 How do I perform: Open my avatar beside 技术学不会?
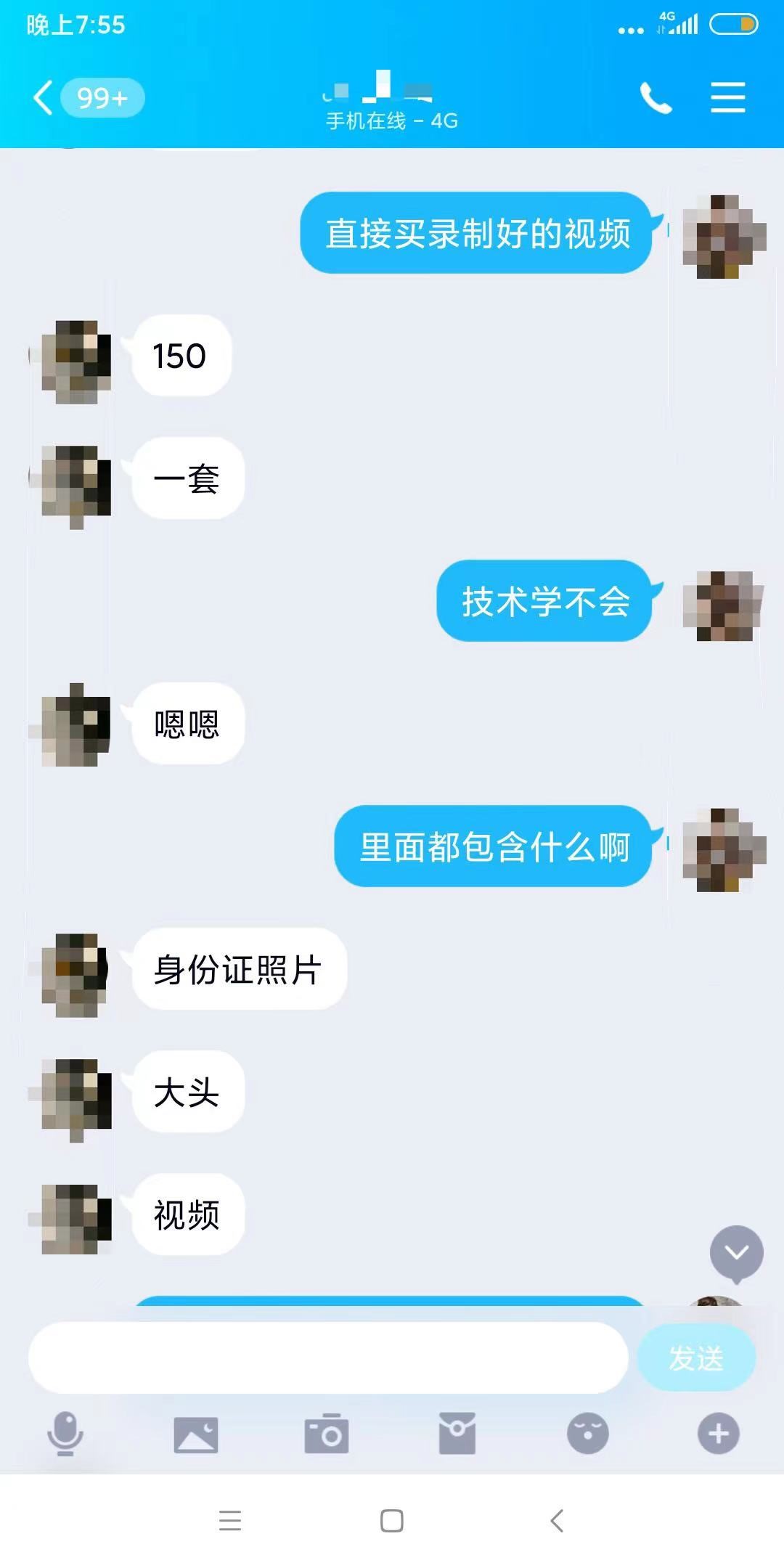(x=723, y=606)
